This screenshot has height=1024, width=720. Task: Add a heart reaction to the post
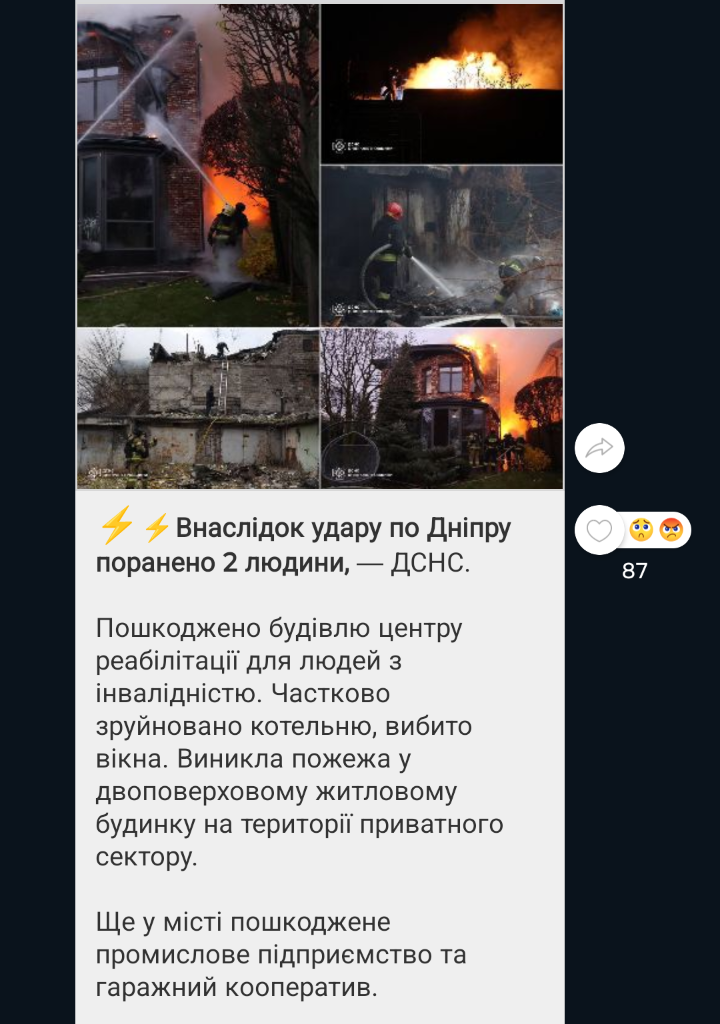[599, 530]
